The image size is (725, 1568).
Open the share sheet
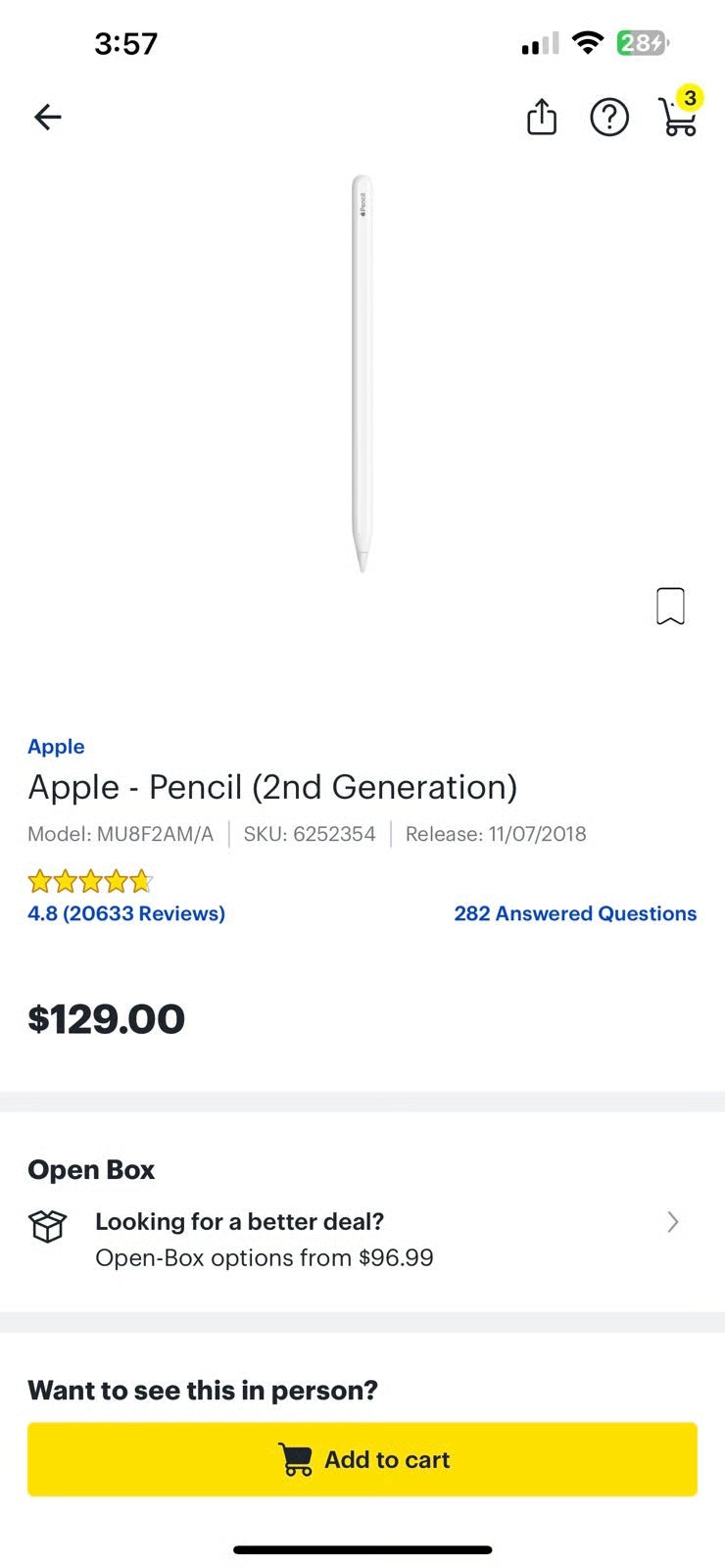click(541, 117)
